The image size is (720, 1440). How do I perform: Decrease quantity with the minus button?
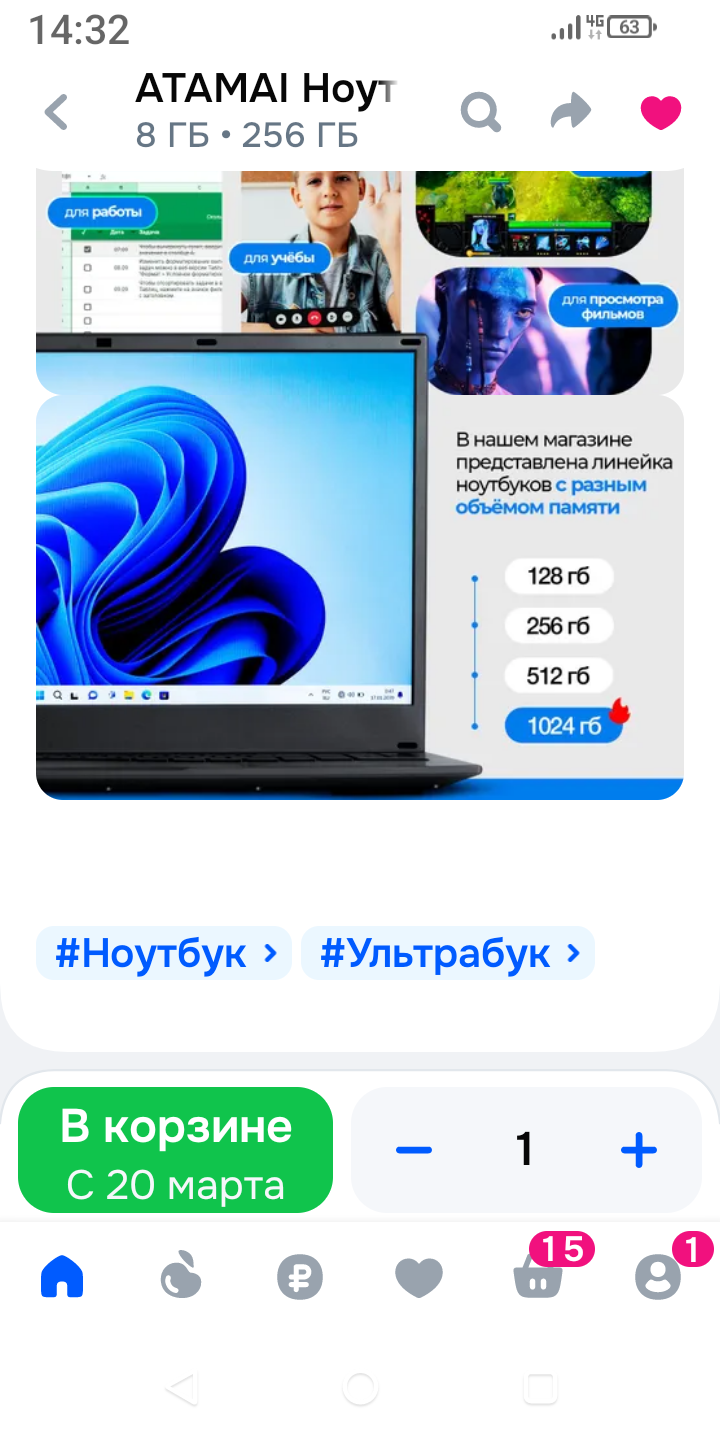tap(413, 1150)
